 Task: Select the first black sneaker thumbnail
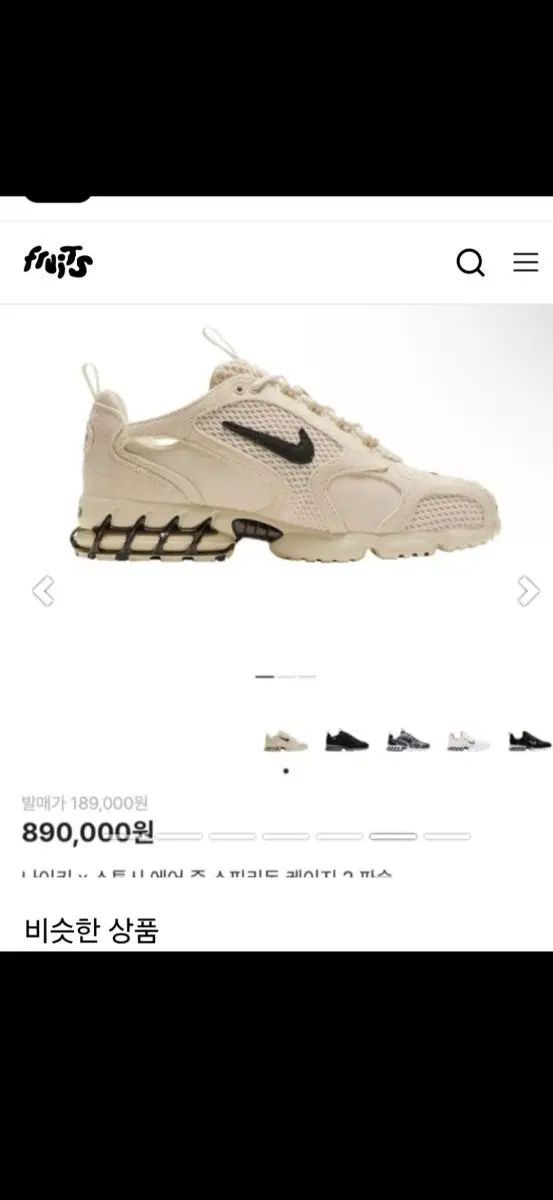coord(347,740)
